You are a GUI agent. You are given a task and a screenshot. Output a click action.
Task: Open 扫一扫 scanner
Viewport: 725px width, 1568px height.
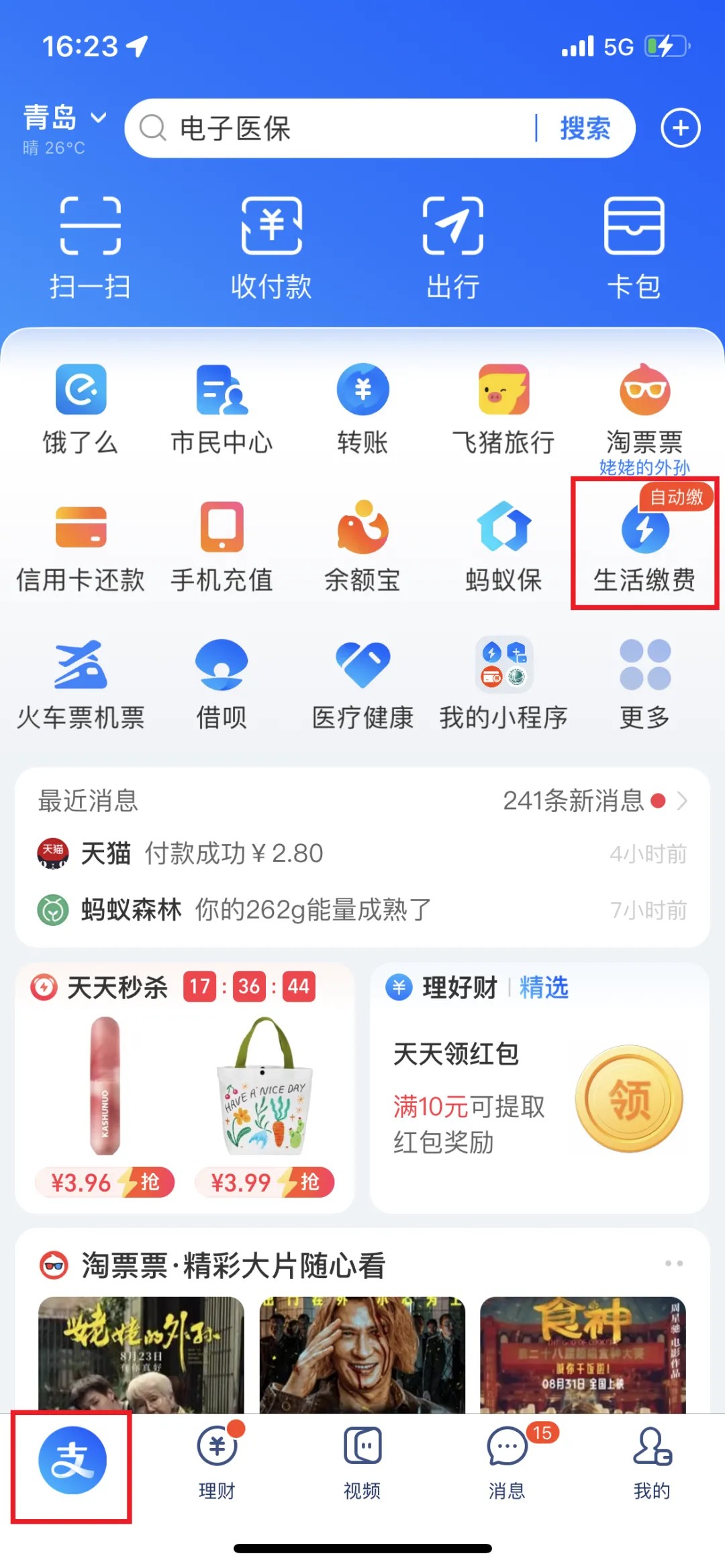90,246
